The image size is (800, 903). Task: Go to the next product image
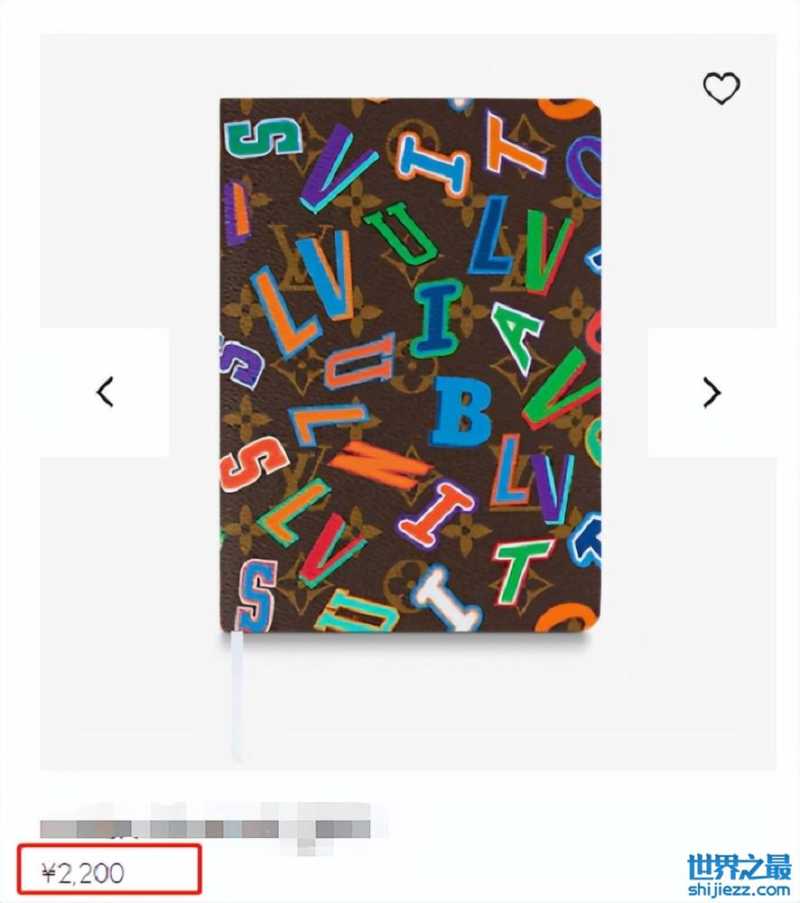(711, 392)
